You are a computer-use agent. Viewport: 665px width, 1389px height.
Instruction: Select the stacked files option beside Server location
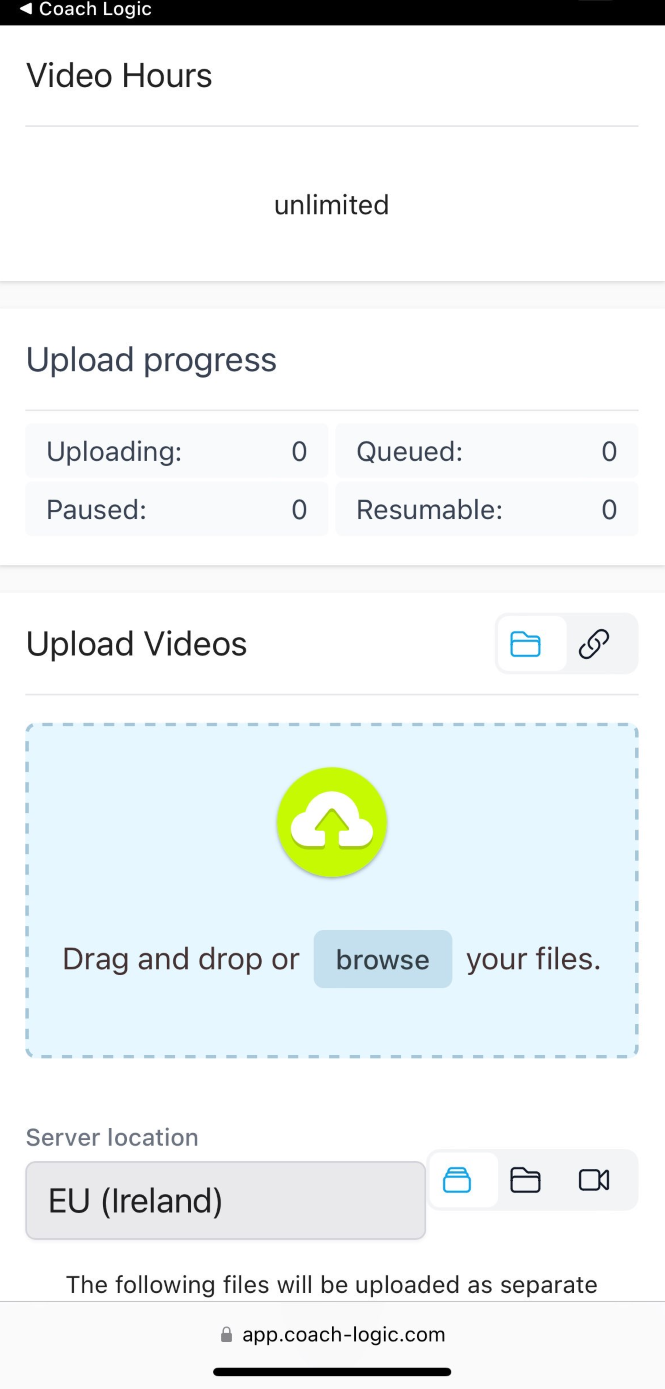point(457,1180)
